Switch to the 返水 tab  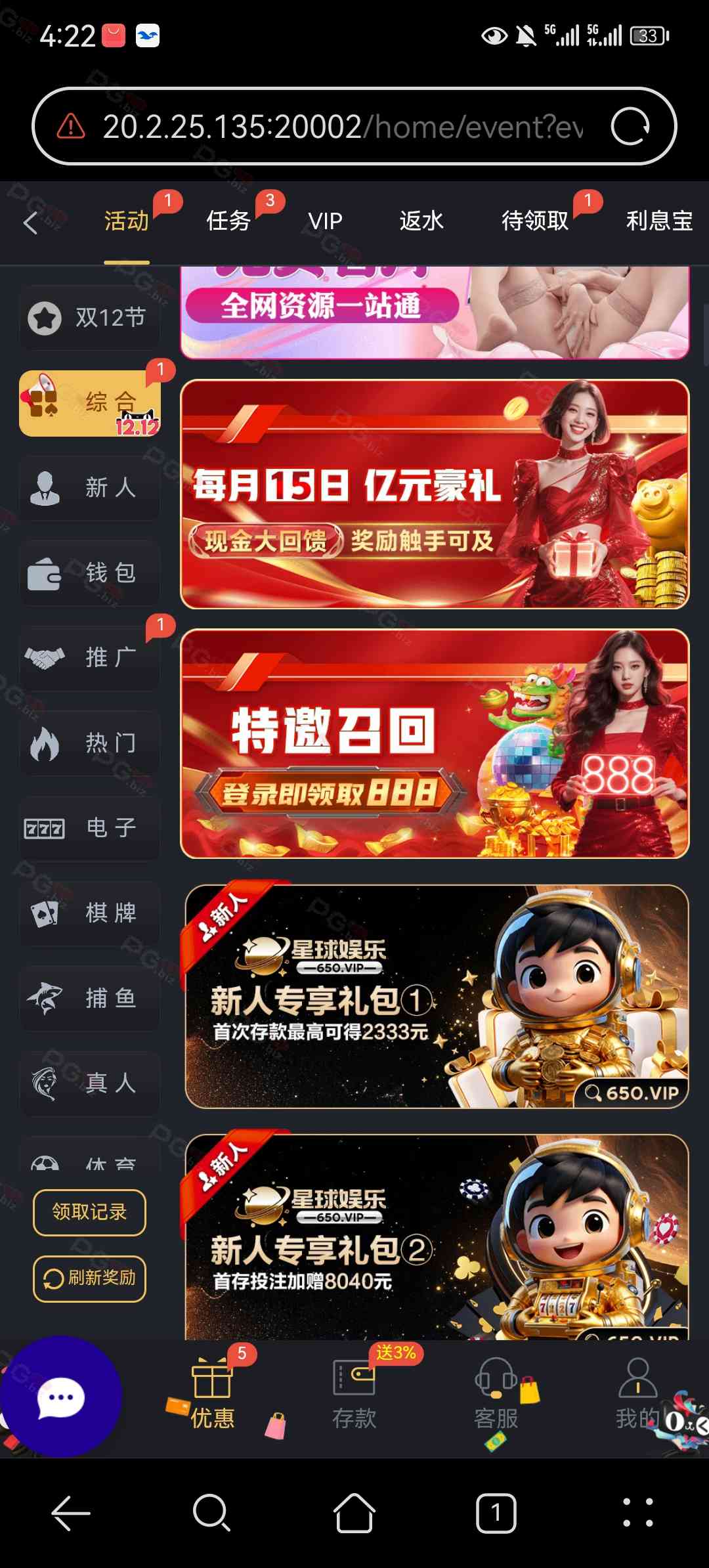point(421,221)
